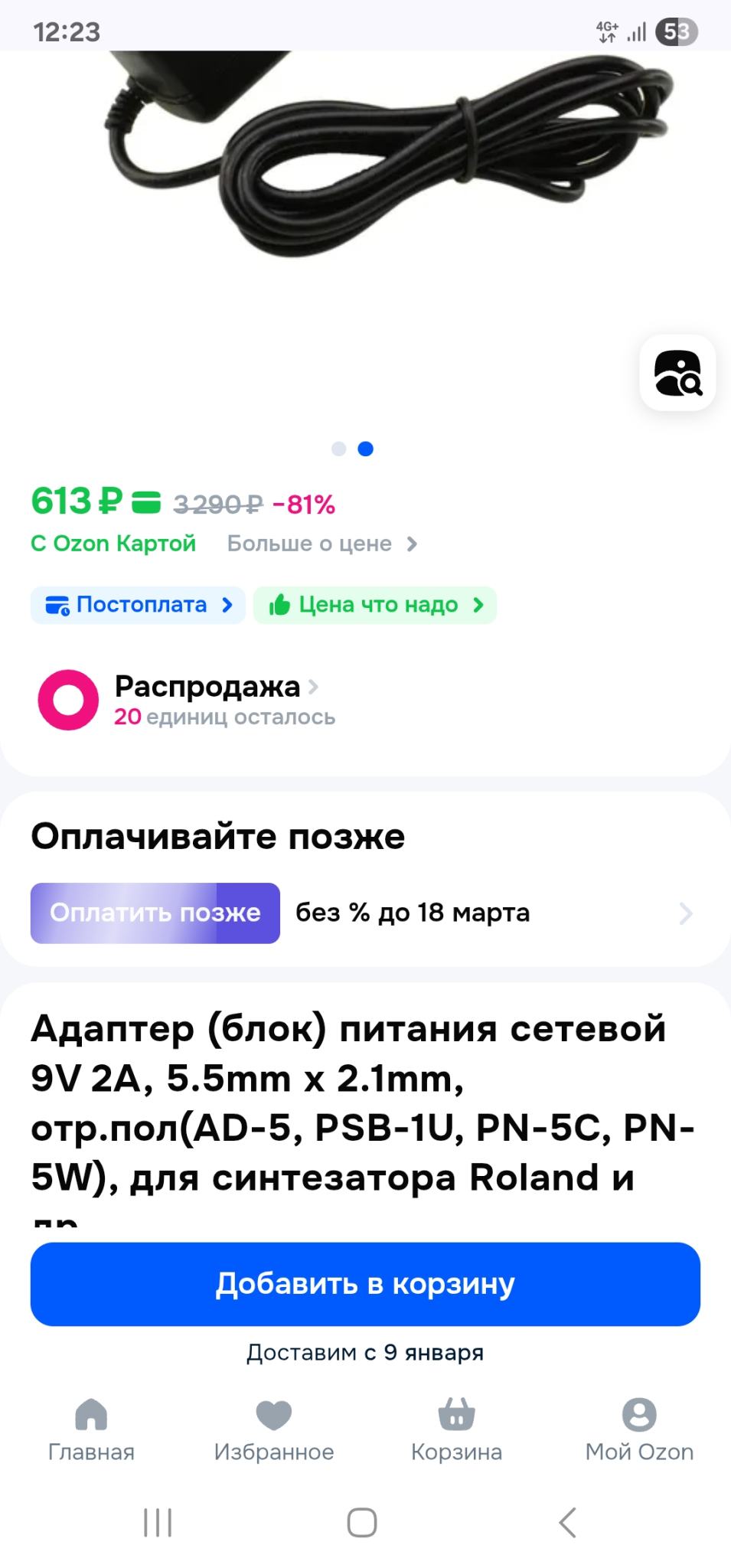Add the adapter to cart with 'Добавить в корзину'
The height and width of the screenshot is (1568, 731).
click(365, 1284)
